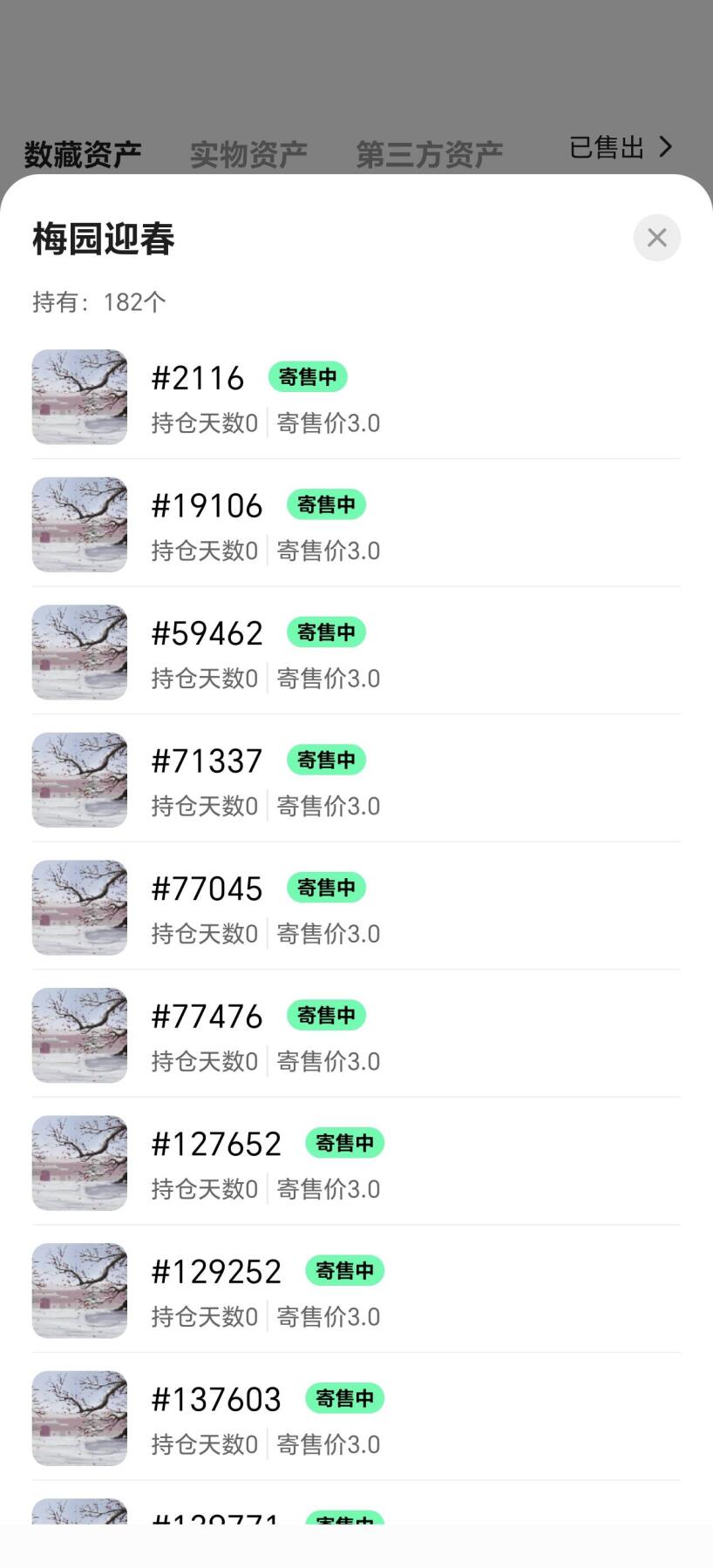Tap the 持有：182个 holdings count
713x1568 pixels.
(x=96, y=301)
